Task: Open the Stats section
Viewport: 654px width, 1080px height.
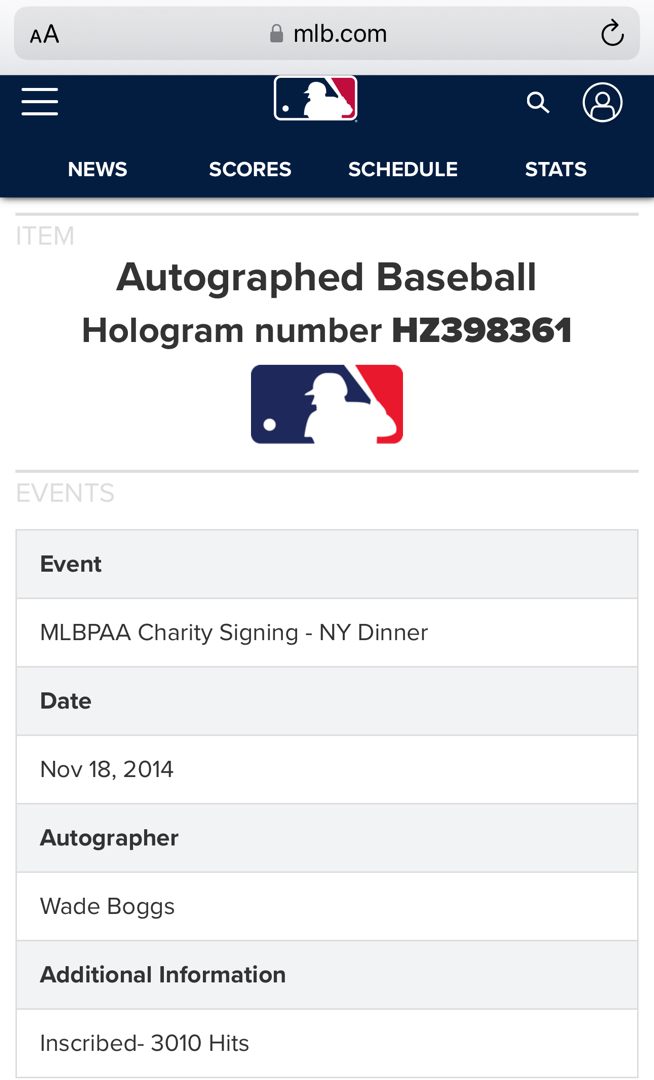Action: coord(555,169)
